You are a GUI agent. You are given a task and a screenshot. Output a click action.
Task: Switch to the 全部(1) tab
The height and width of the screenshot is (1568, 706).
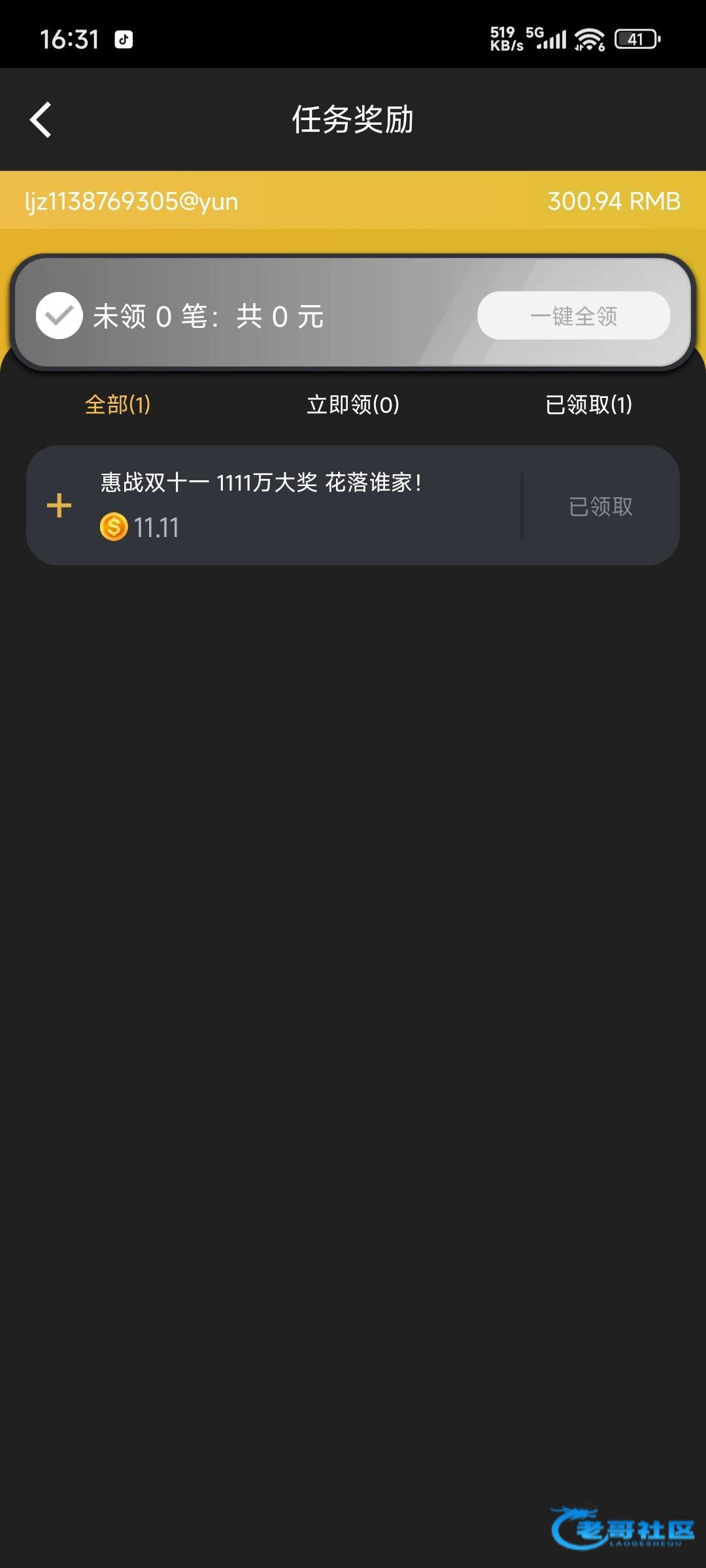click(118, 404)
